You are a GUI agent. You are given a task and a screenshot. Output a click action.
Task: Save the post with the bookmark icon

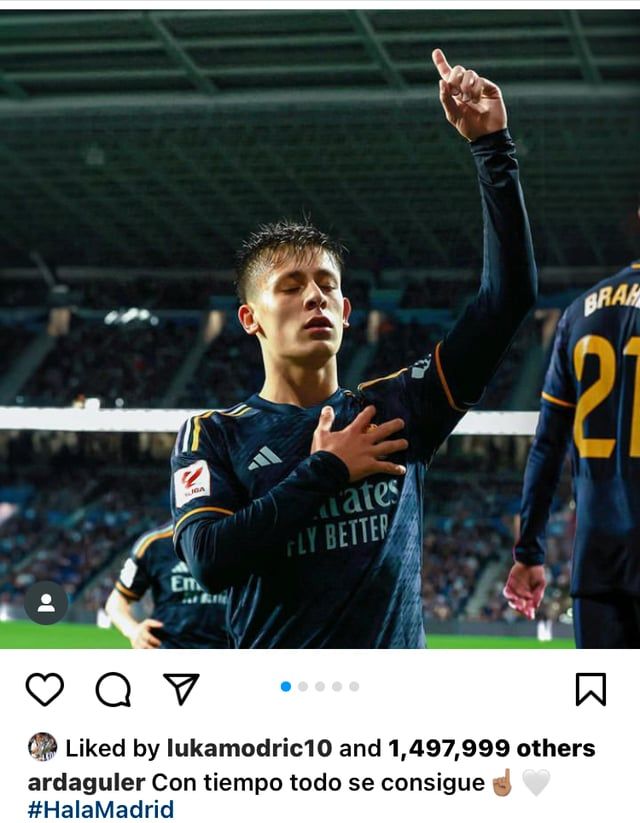[x=591, y=688]
